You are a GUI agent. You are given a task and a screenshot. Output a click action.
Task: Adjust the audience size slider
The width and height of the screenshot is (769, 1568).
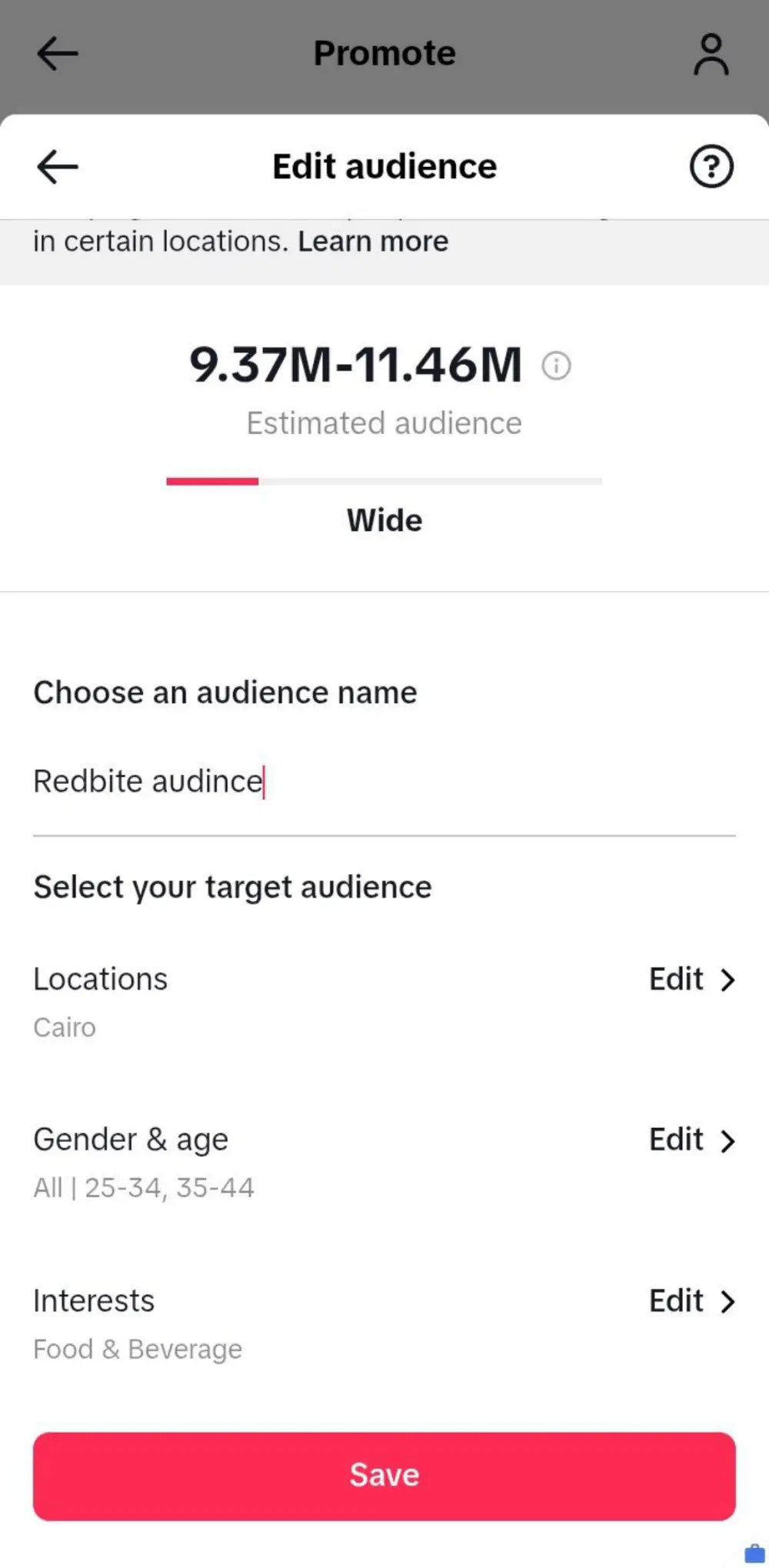tap(258, 481)
